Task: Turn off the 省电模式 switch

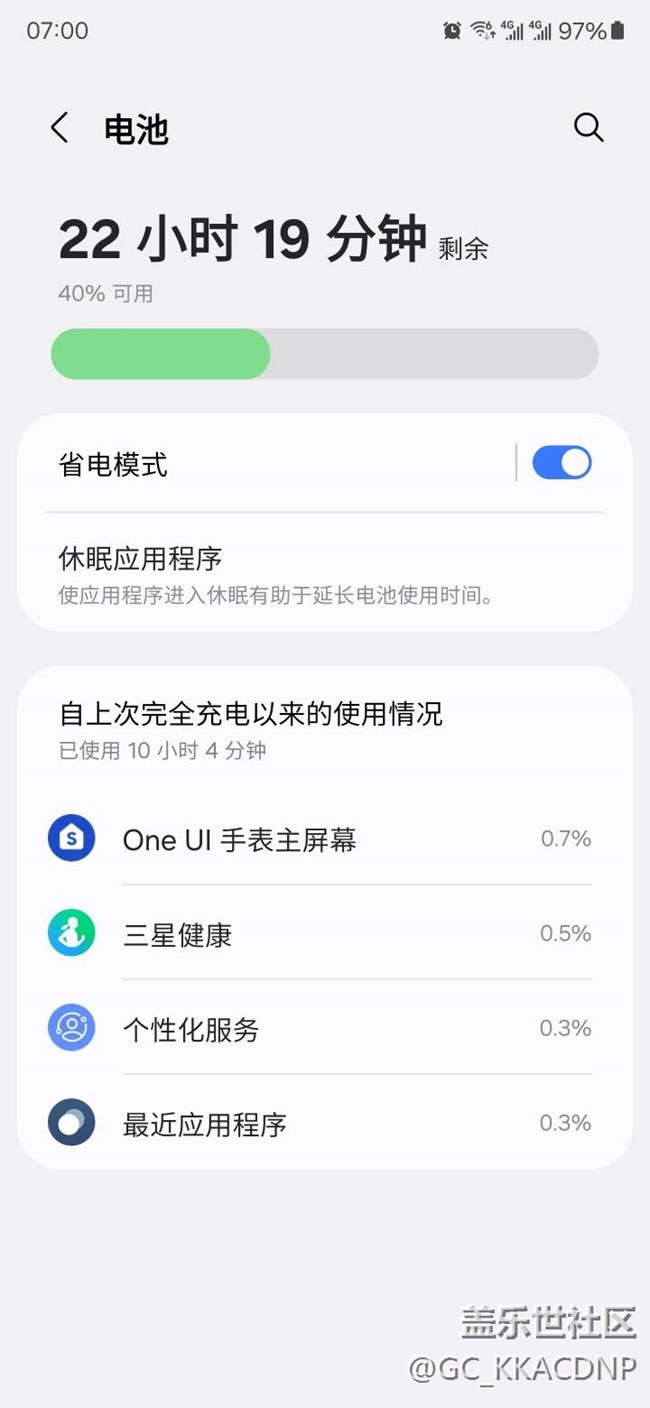Action: tap(561, 463)
